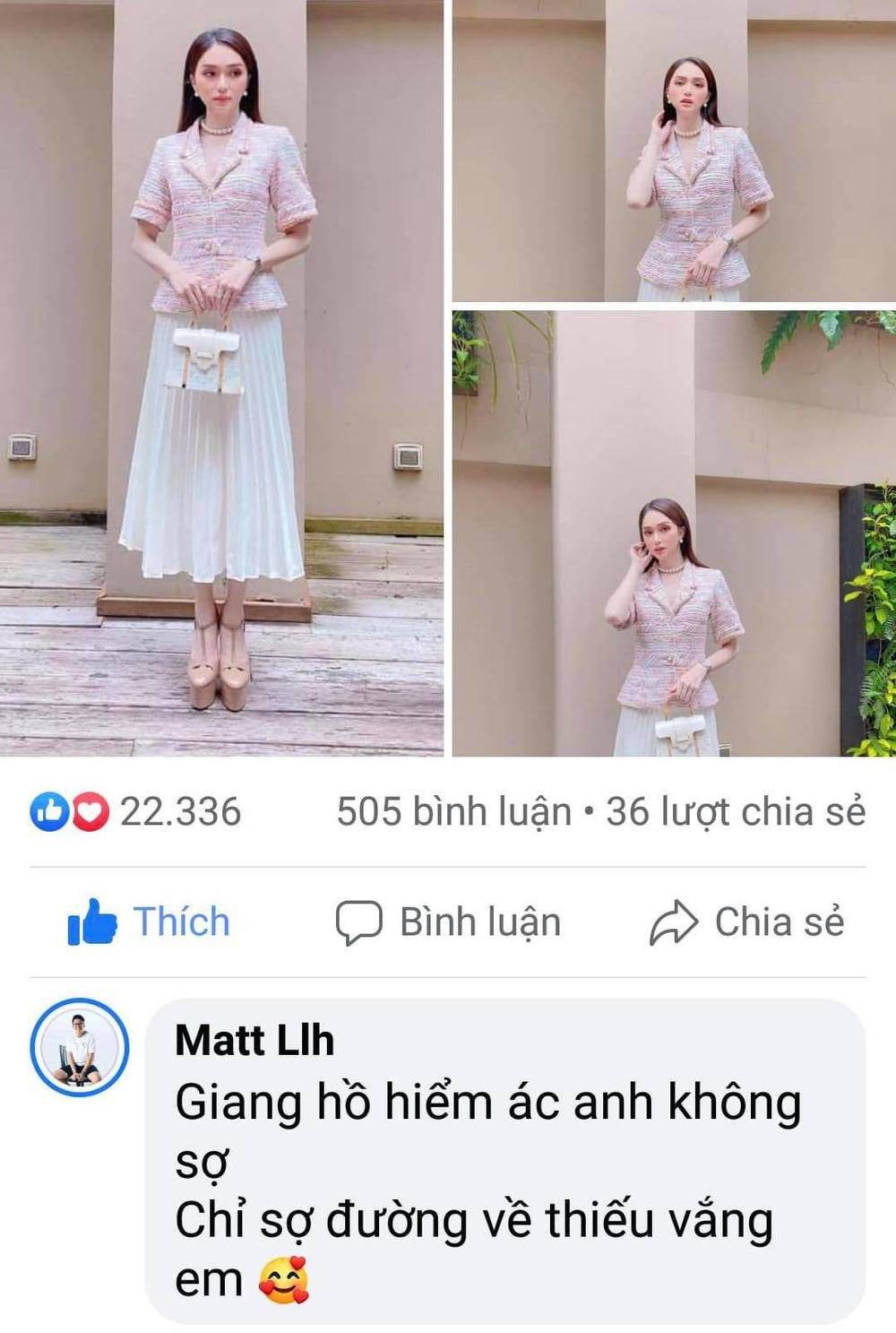View the 22.336 reactions list
Image resolution: width=896 pixels, height=1333 pixels.
point(136,812)
